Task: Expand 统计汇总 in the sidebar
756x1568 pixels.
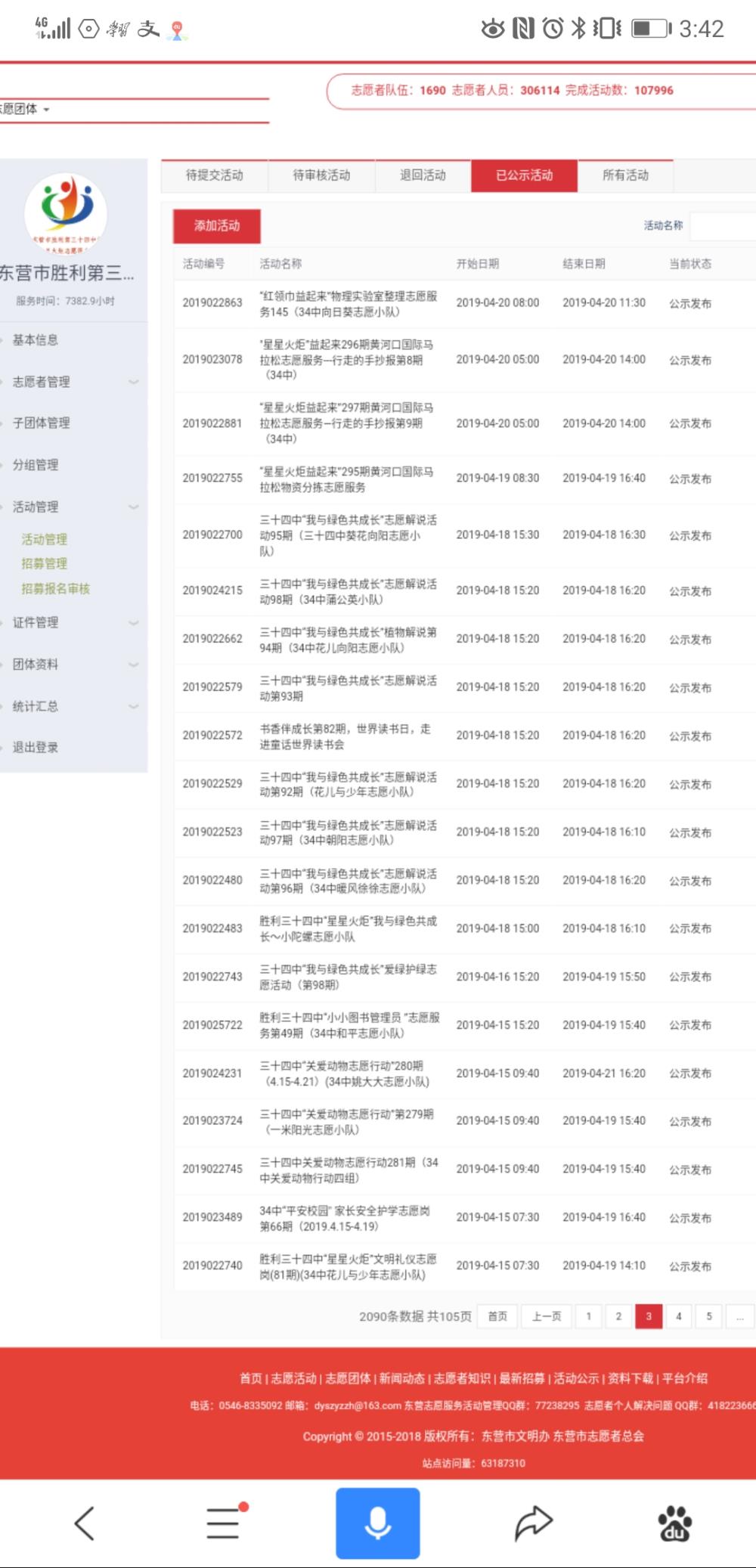Action: [35, 706]
